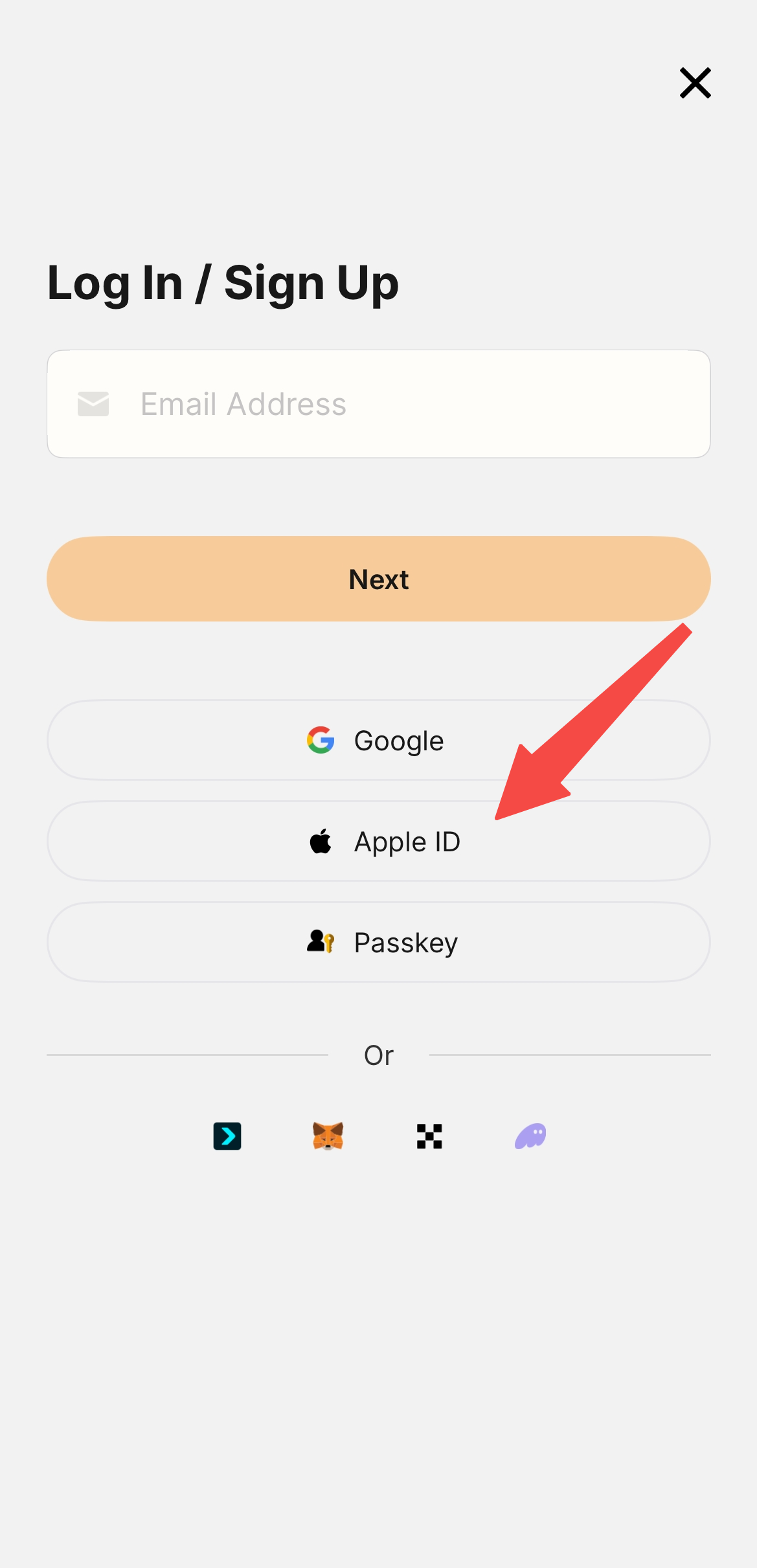Connect with the MetaMask fox icon
The width and height of the screenshot is (757, 1568).
click(x=328, y=1136)
